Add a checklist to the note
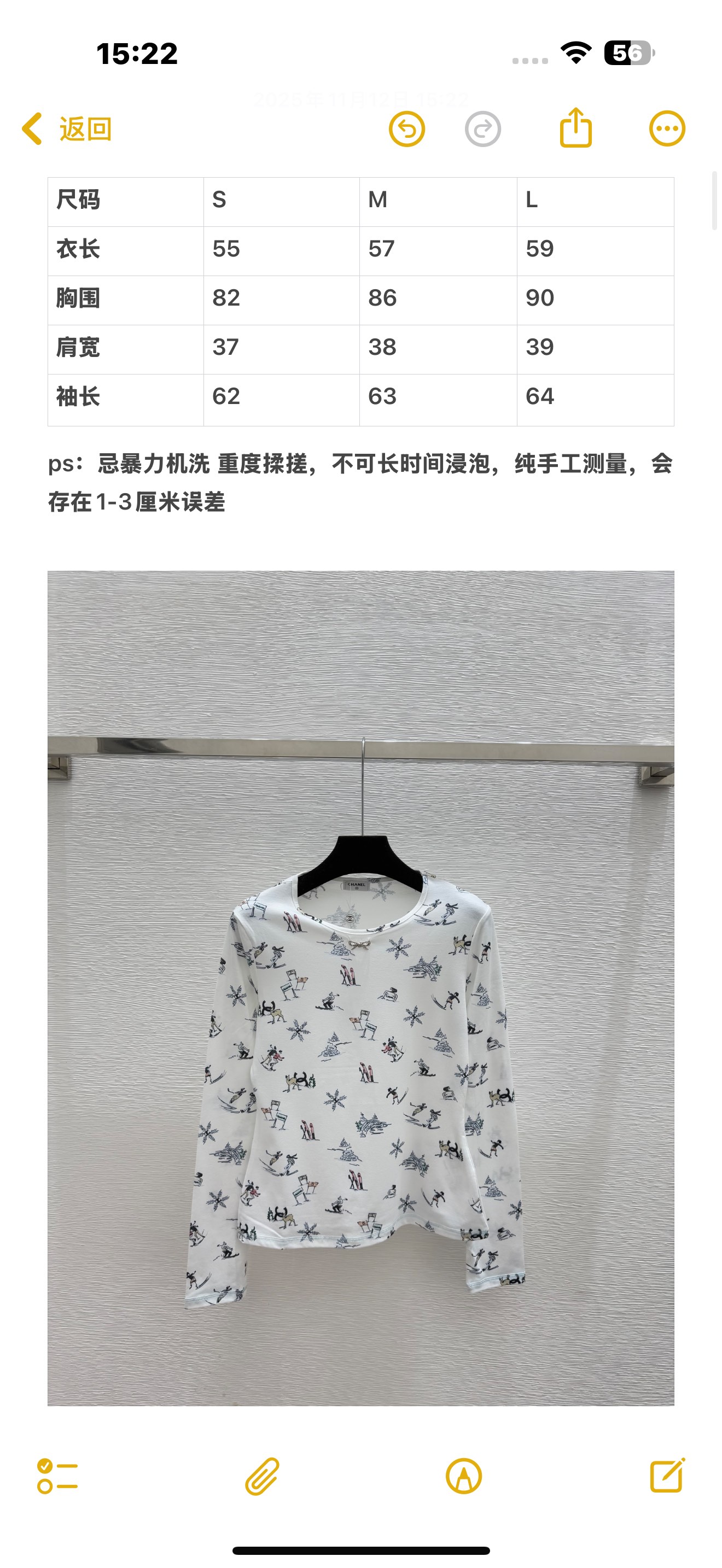The width and height of the screenshot is (722, 1568). point(57,1476)
